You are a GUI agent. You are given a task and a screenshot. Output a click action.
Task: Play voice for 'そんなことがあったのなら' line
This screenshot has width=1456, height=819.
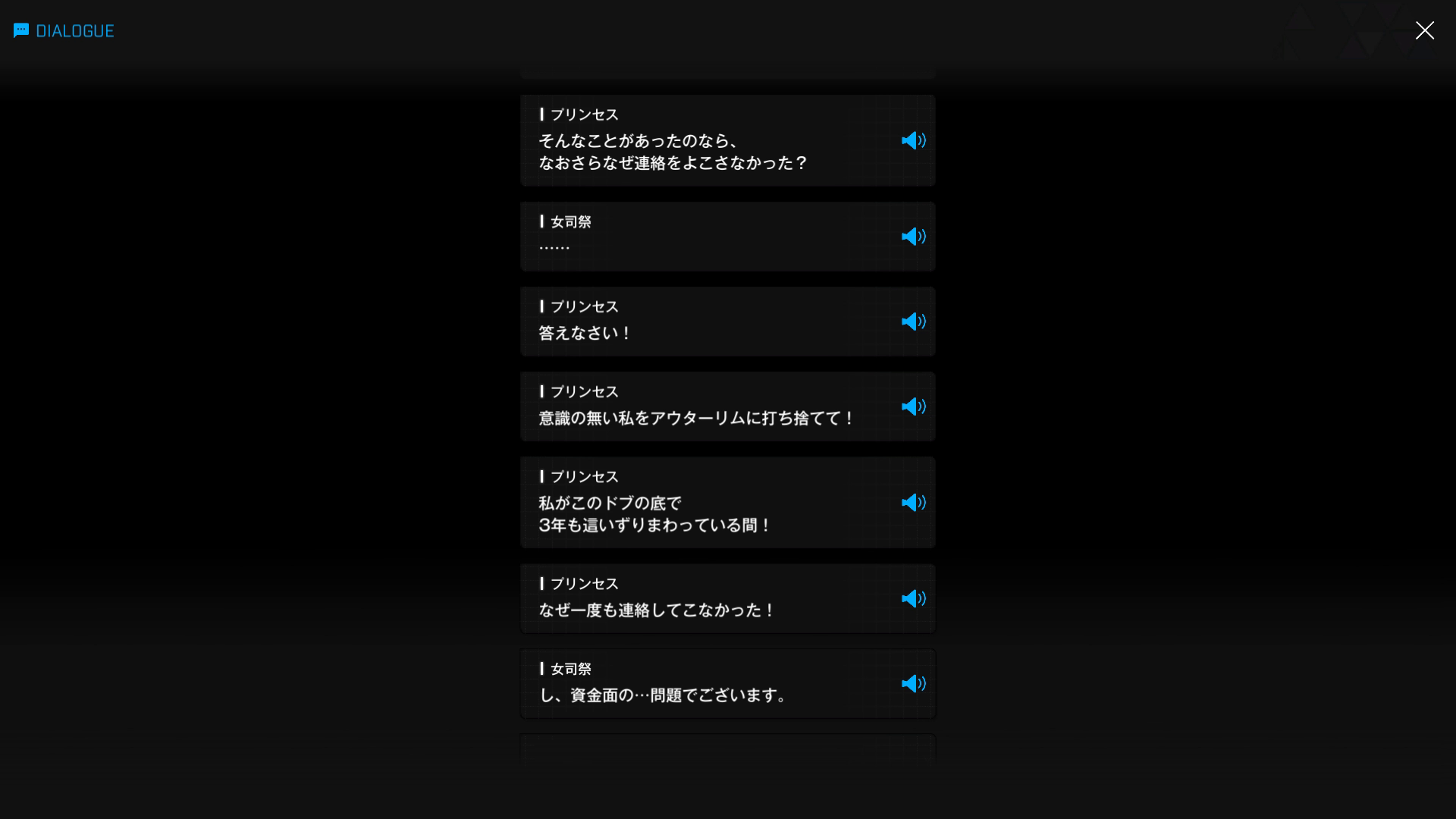[913, 141]
